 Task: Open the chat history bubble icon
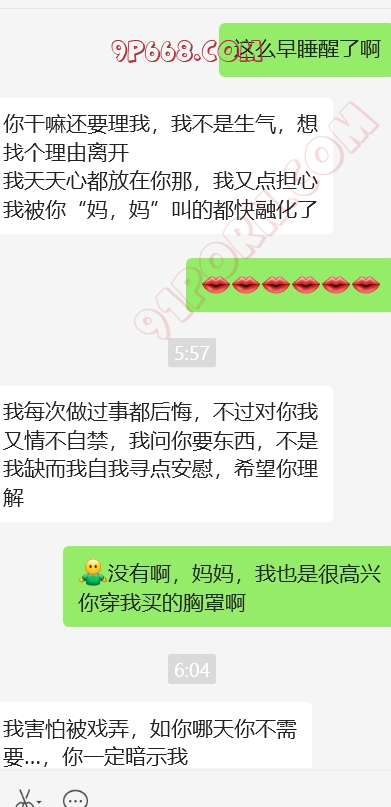click(75, 799)
